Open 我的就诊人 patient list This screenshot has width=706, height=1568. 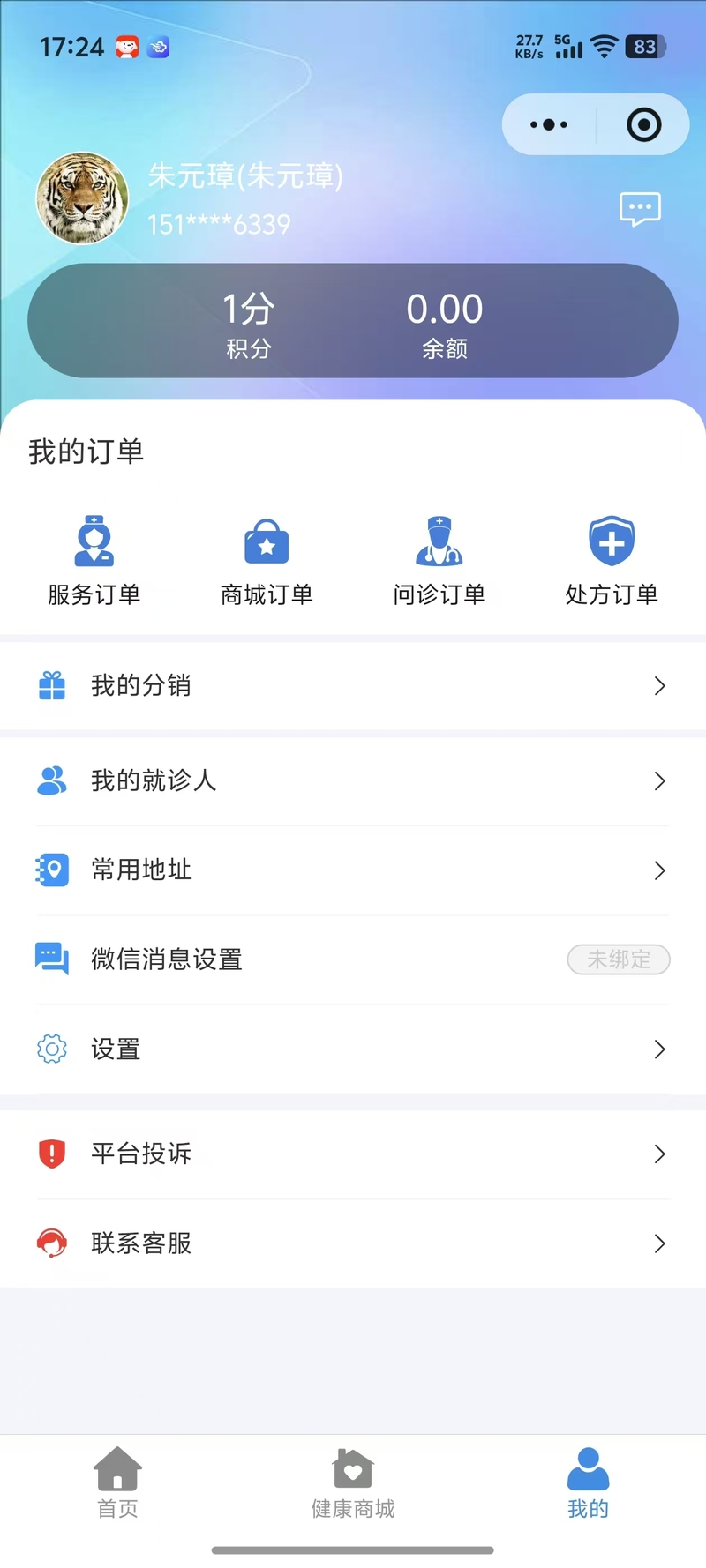pos(353,780)
